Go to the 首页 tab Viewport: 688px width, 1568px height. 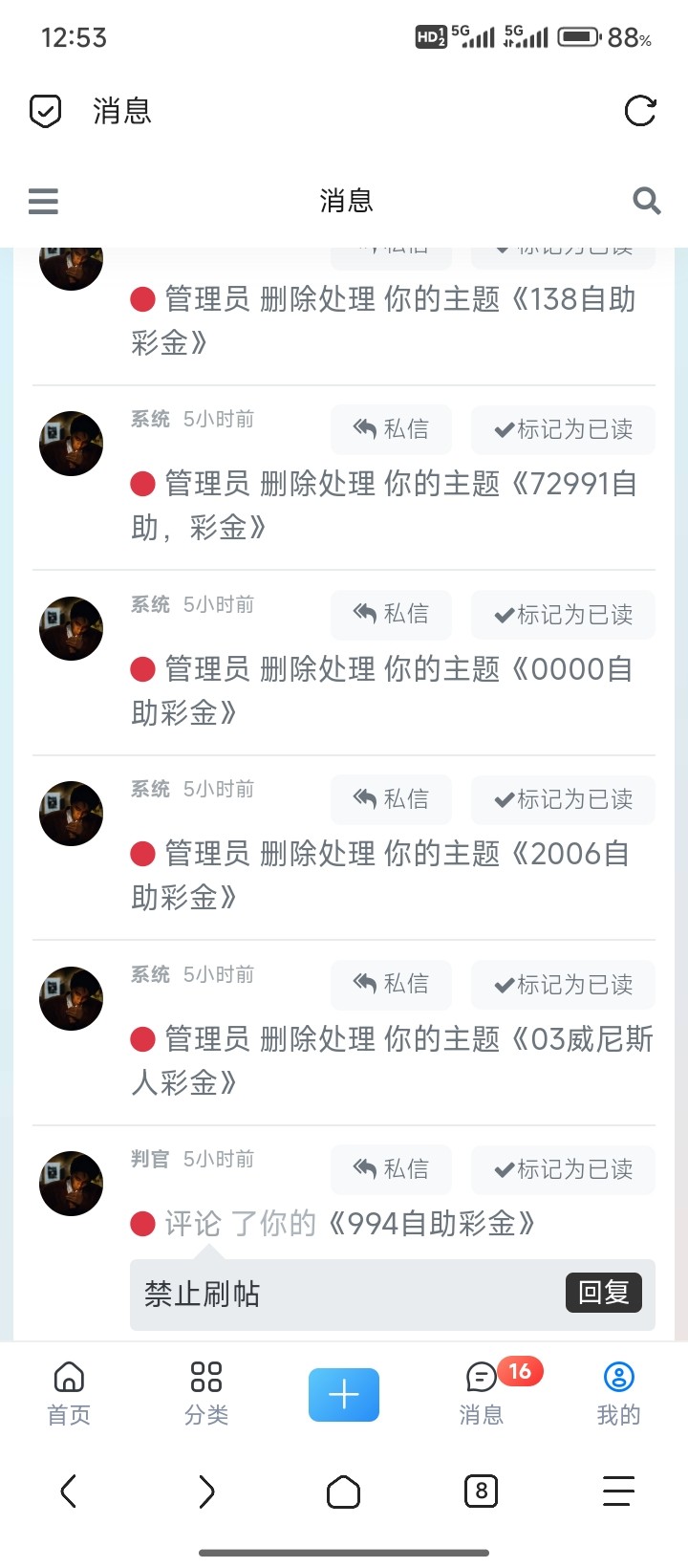pyautogui.click(x=69, y=1393)
